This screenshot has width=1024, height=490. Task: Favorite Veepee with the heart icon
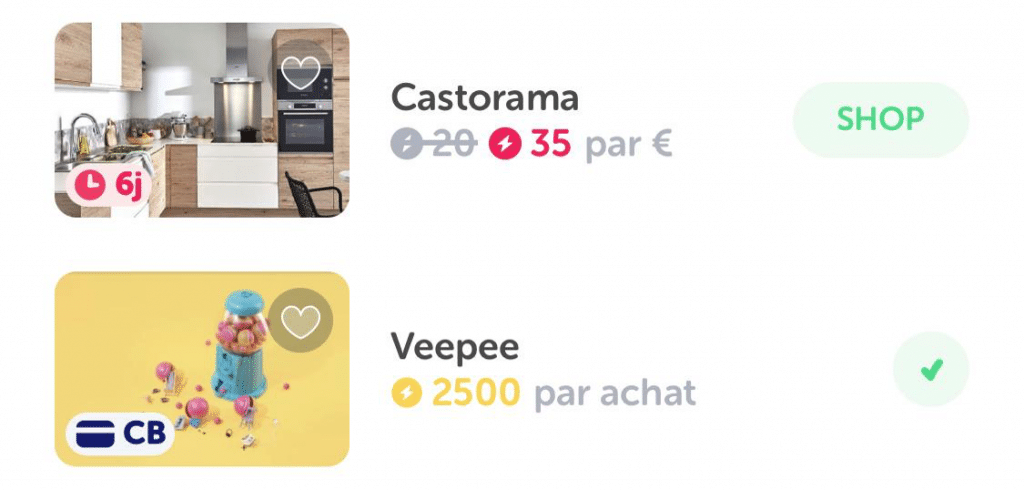(300, 321)
